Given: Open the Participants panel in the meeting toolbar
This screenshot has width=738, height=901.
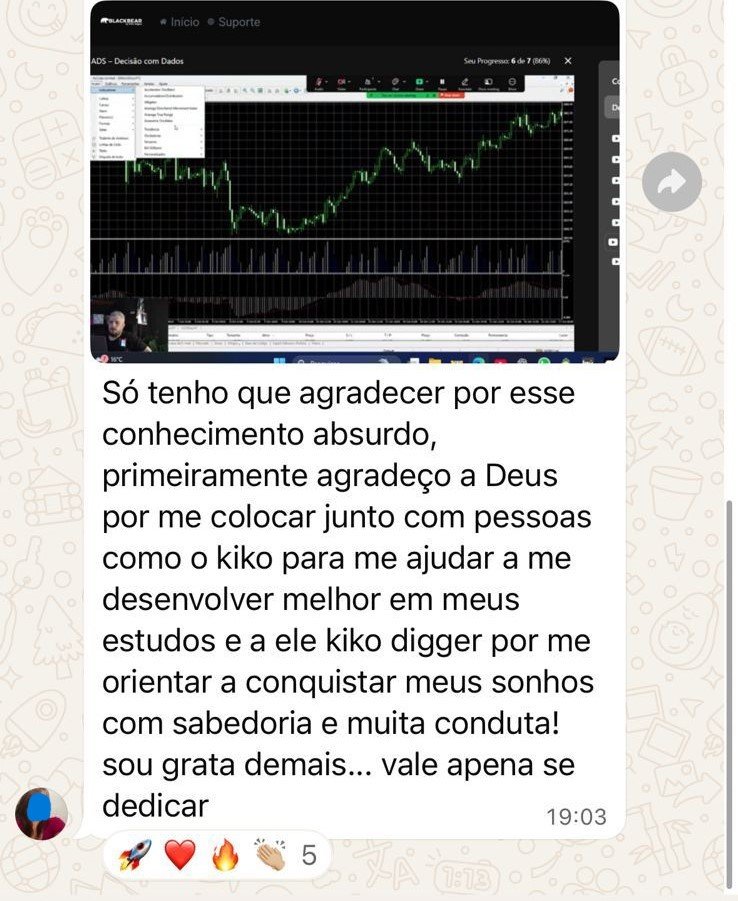Looking at the screenshot, I should click(368, 80).
